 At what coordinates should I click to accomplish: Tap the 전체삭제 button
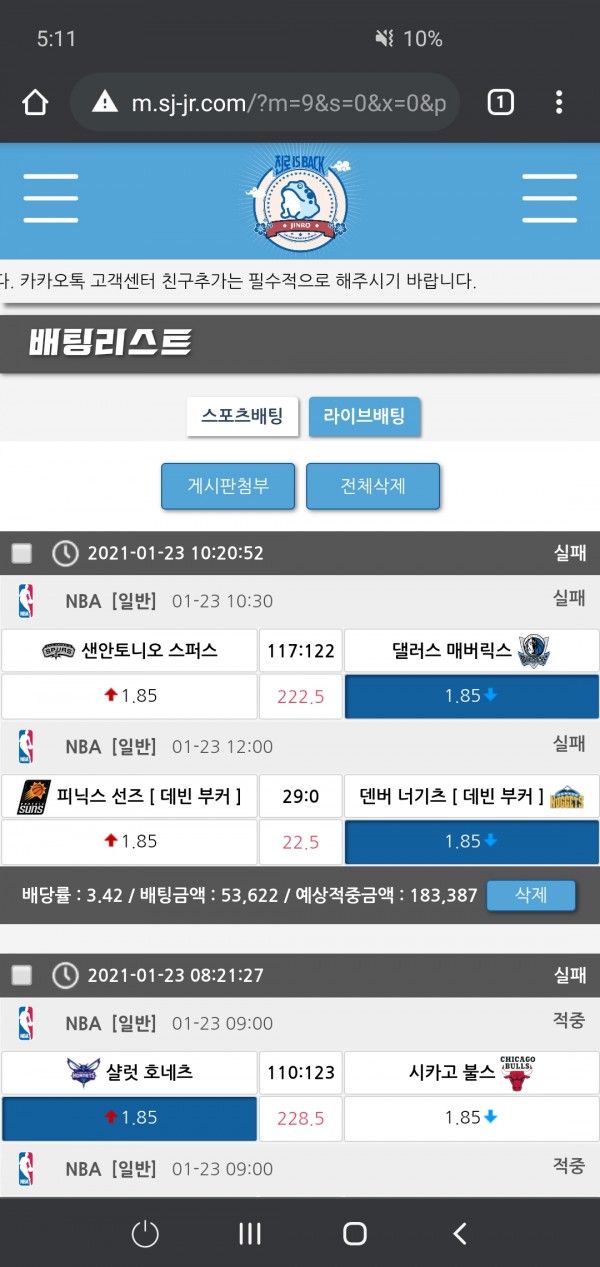[373, 487]
